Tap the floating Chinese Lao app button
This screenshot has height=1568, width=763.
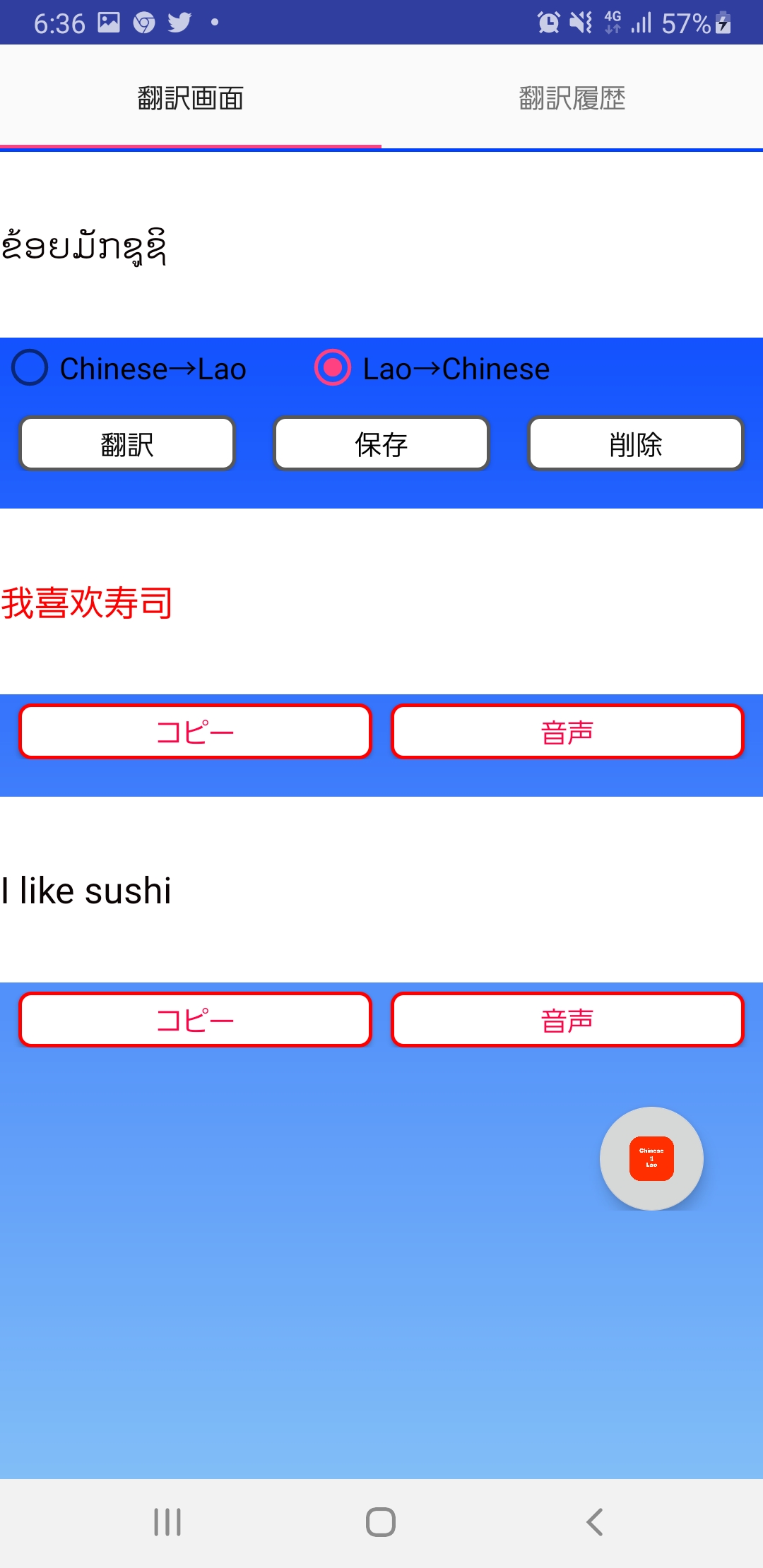pyautogui.click(x=651, y=1158)
